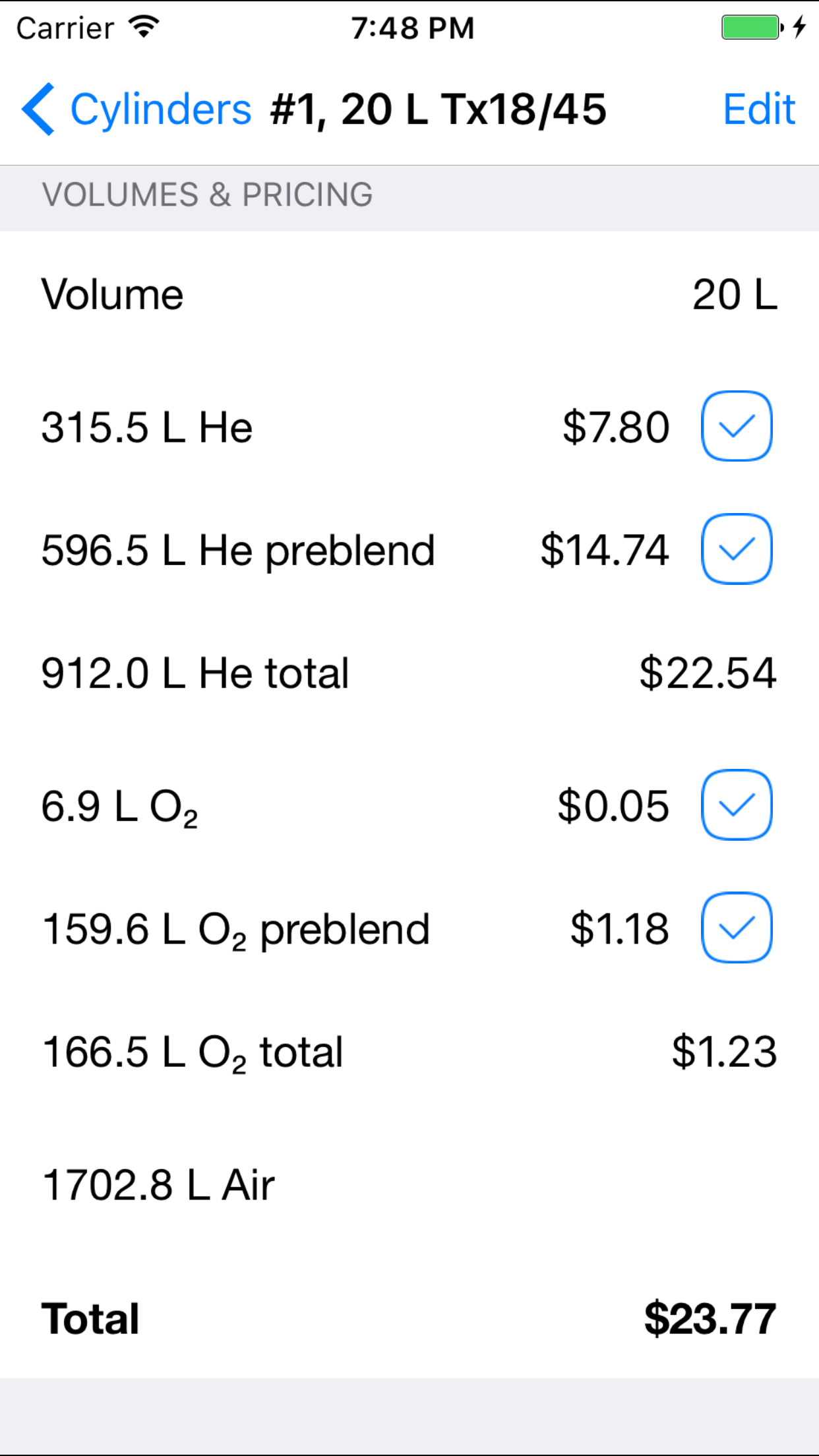
Task: Open Edit mode for this cylinder
Action: (x=758, y=109)
